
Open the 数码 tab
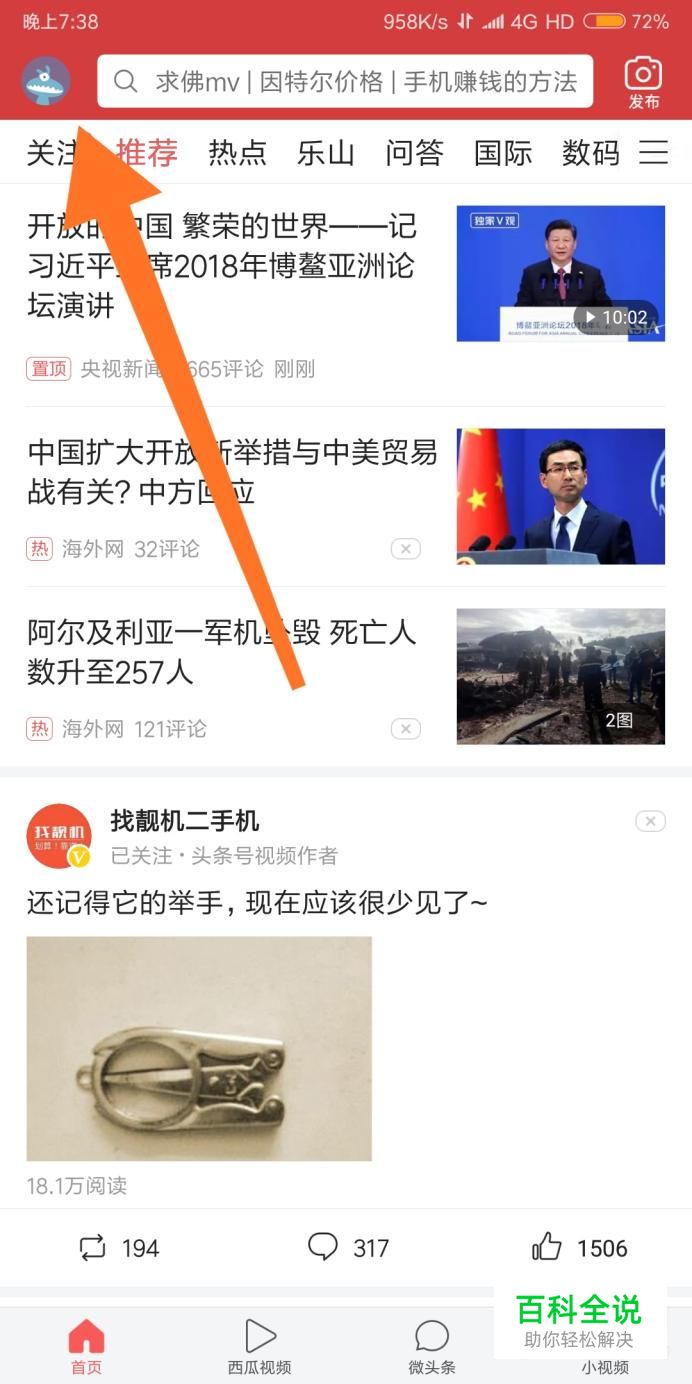[590, 153]
